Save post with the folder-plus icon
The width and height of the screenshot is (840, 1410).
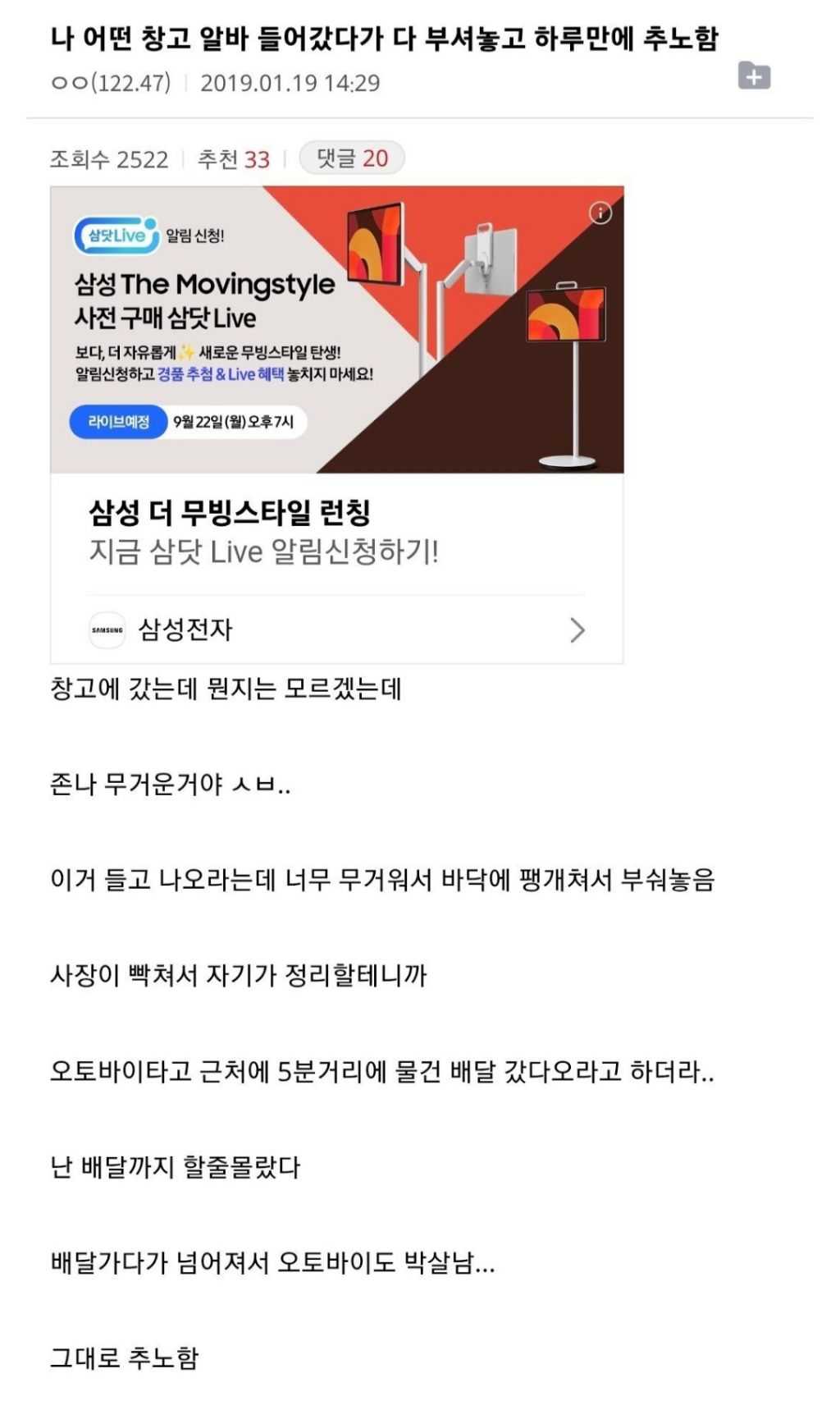pos(754,76)
